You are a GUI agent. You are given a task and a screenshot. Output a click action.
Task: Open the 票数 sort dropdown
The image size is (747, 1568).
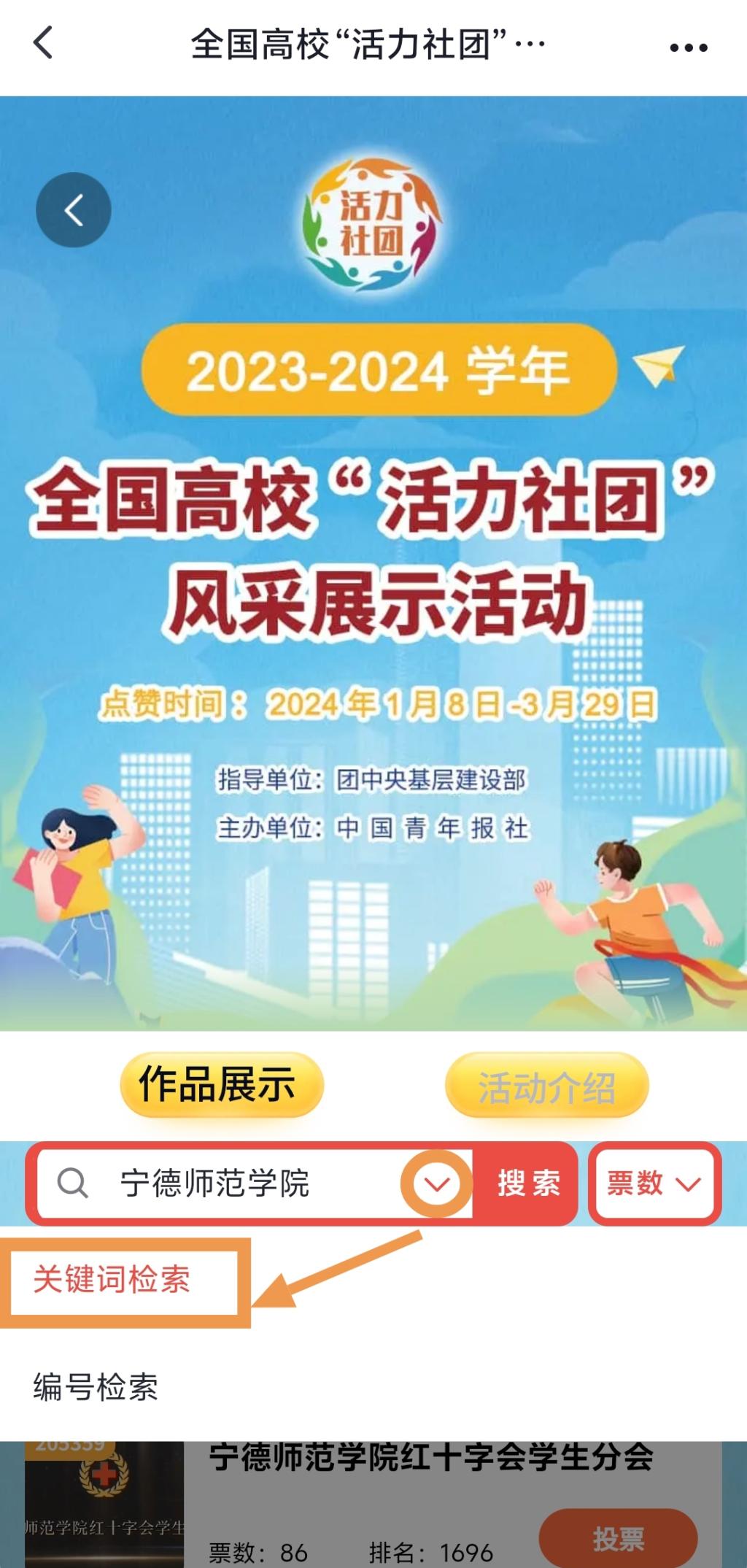tap(654, 1183)
